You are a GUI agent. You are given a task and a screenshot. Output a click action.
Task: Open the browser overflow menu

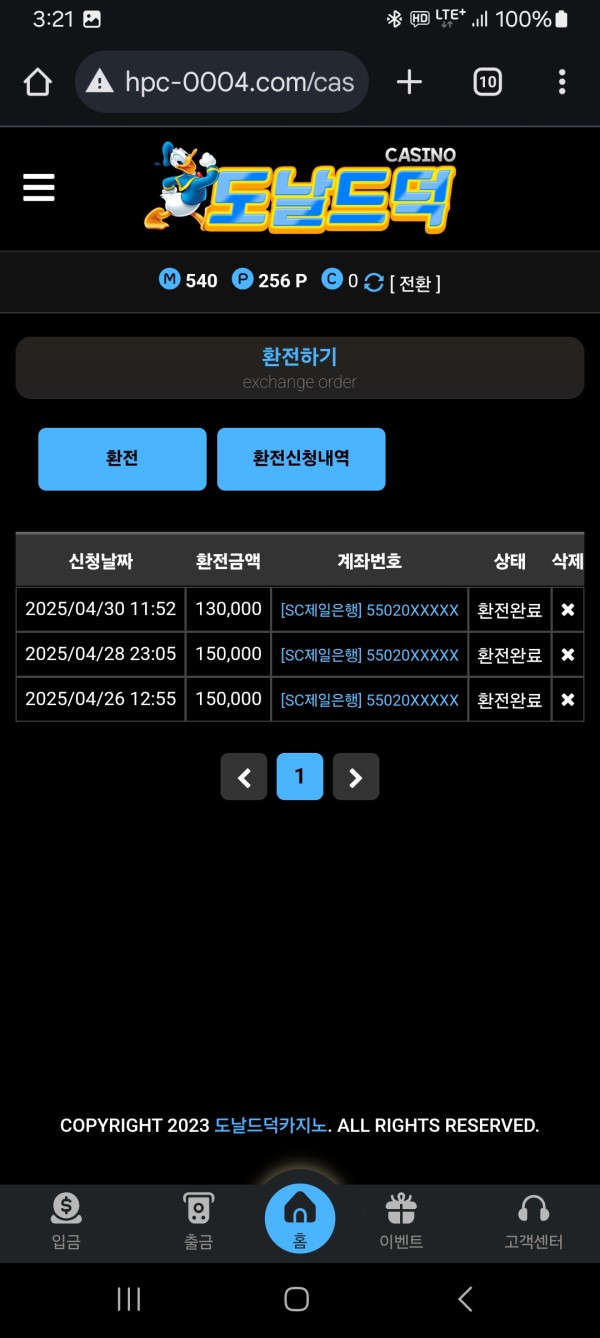click(x=562, y=82)
